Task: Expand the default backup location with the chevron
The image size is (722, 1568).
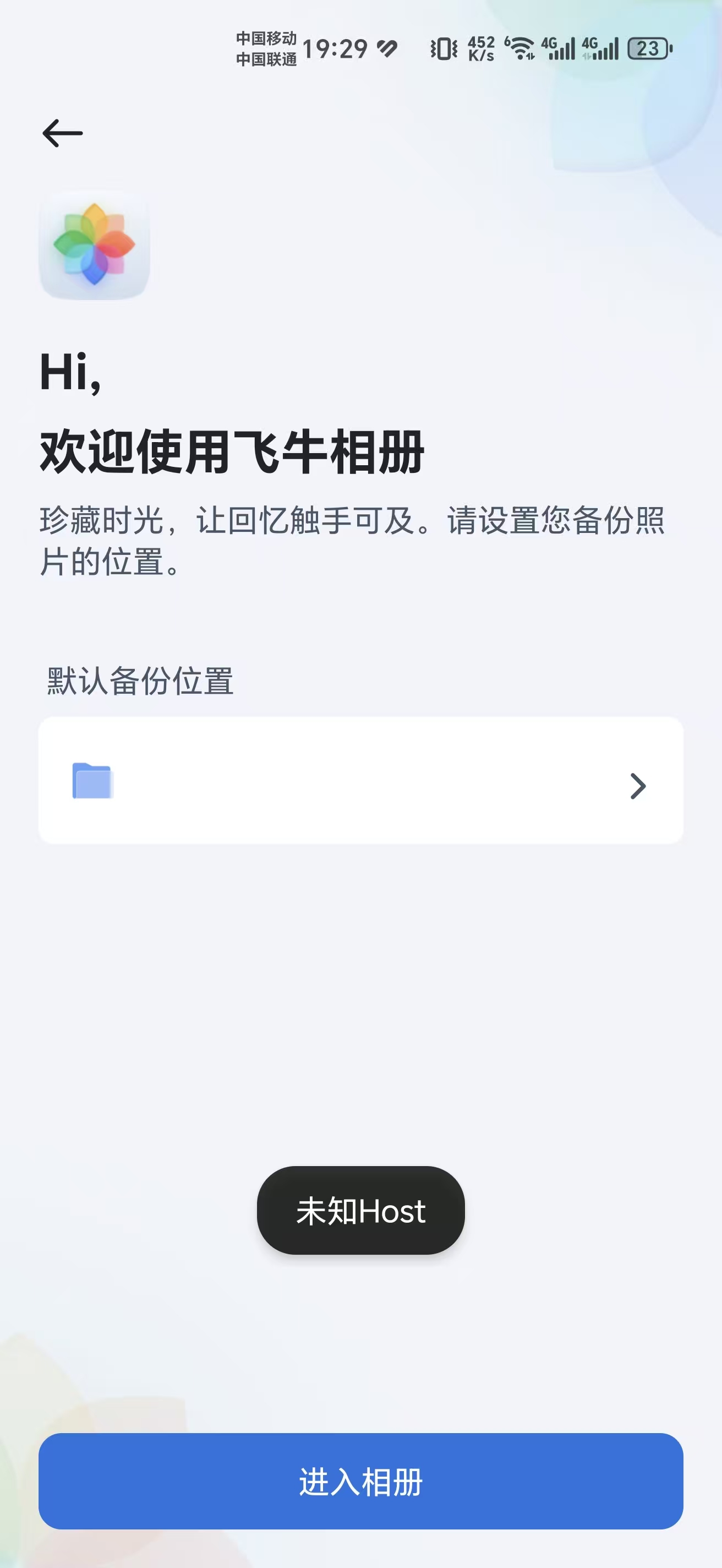Action: [638, 786]
